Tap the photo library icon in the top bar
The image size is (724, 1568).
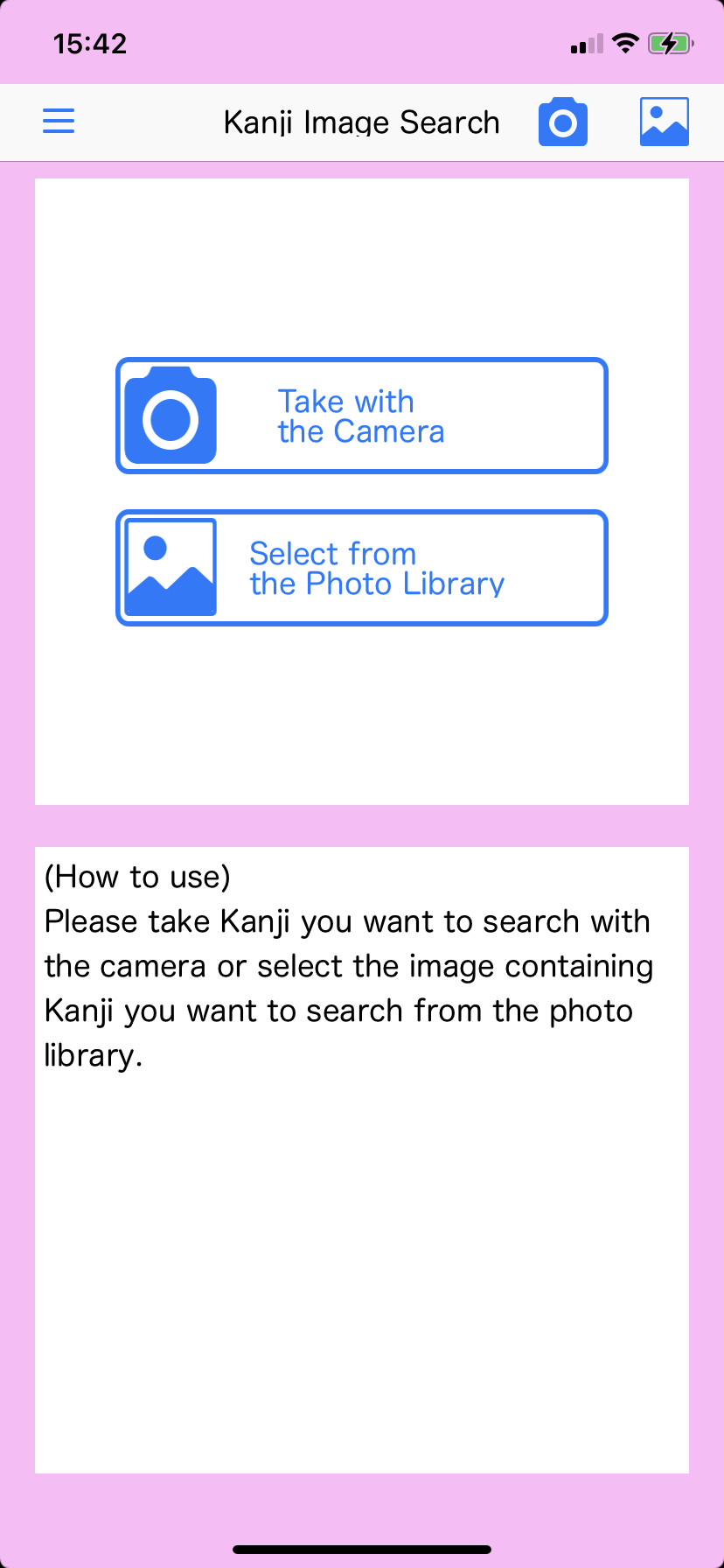click(x=665, y=122)
